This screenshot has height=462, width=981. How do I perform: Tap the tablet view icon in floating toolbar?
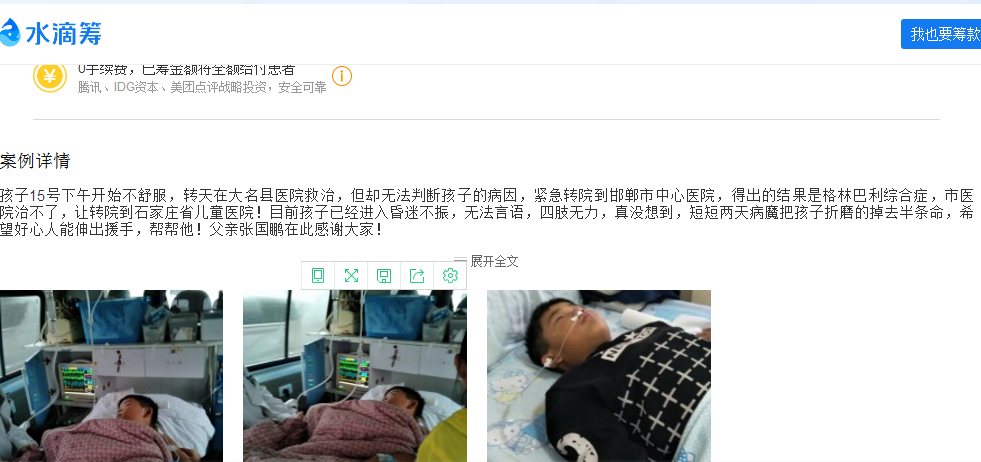318,275
